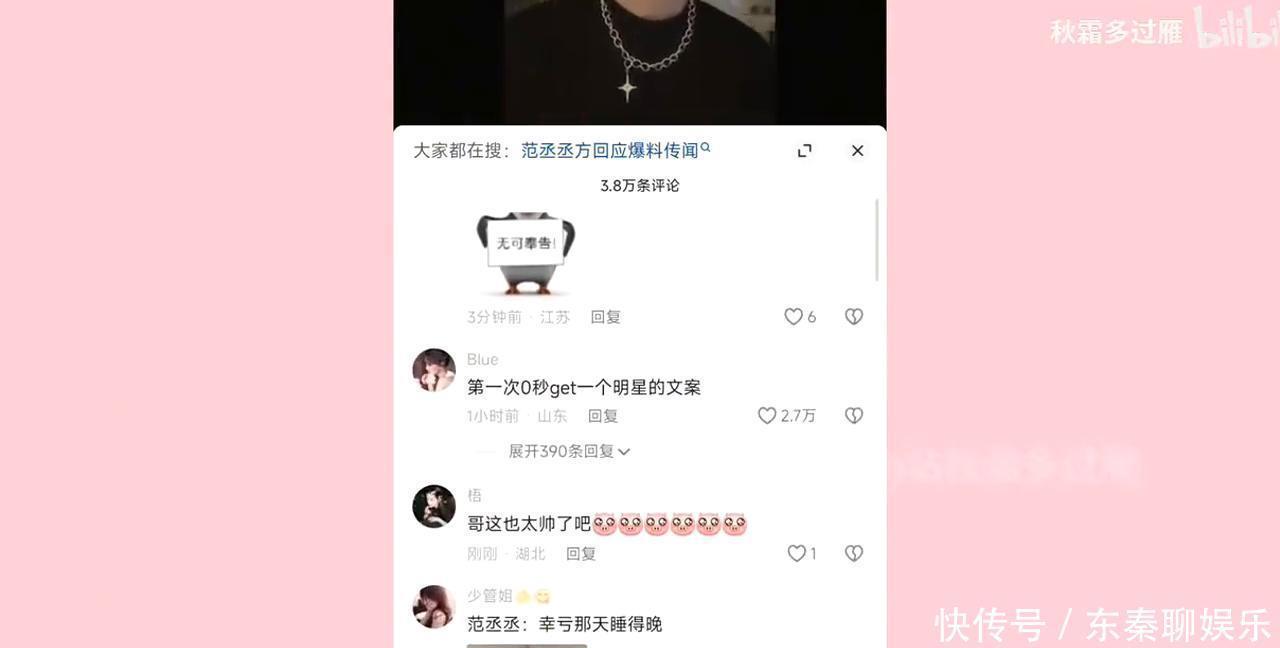Image resolution: width=1280 pixels, height=648 pixels.
Task: Like Blue's comment with 2.7万 likes
Action: click(767, 416)
